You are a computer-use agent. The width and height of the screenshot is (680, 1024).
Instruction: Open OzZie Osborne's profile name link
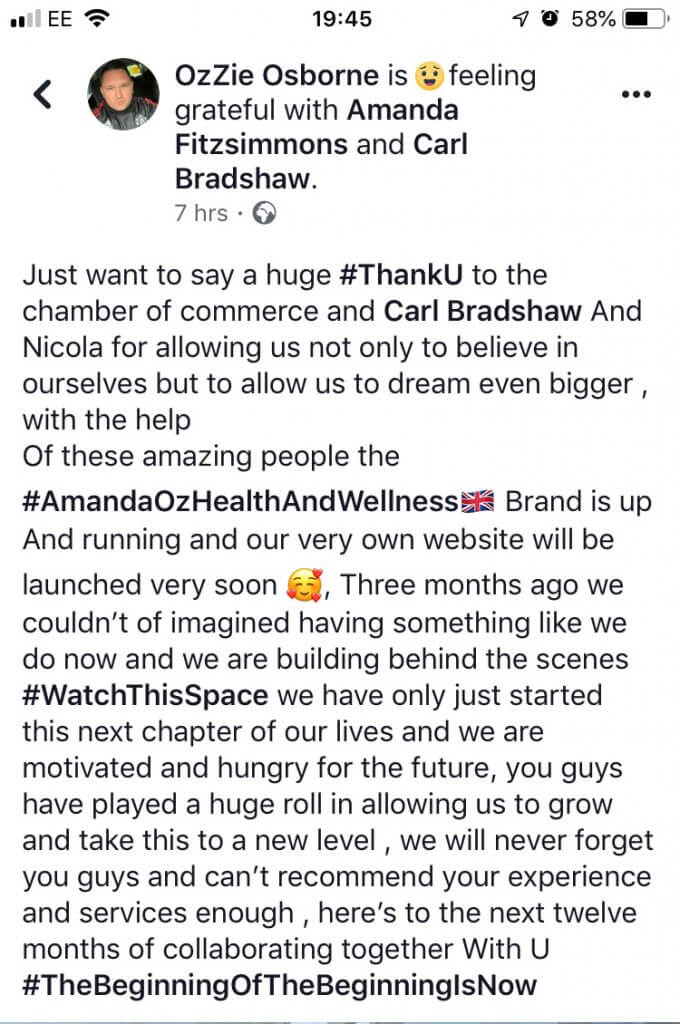tap(276, 75)
